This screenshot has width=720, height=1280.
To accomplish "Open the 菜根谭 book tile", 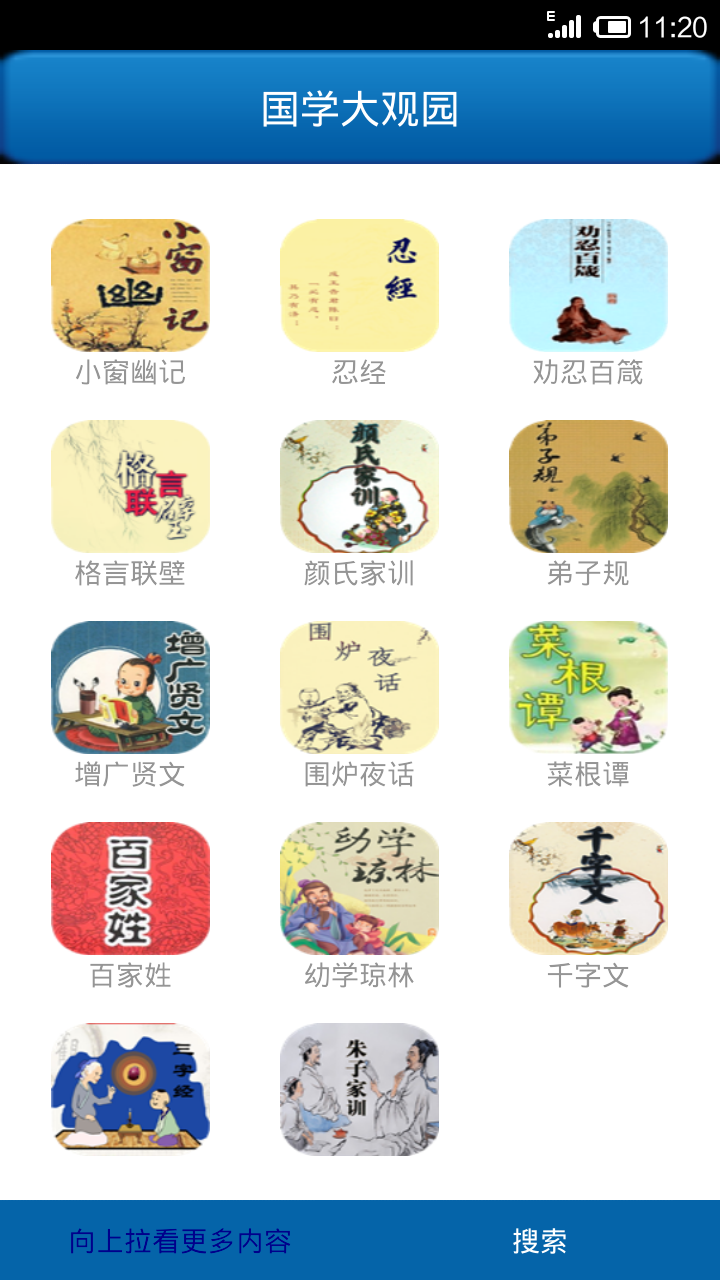I will 588,688.
